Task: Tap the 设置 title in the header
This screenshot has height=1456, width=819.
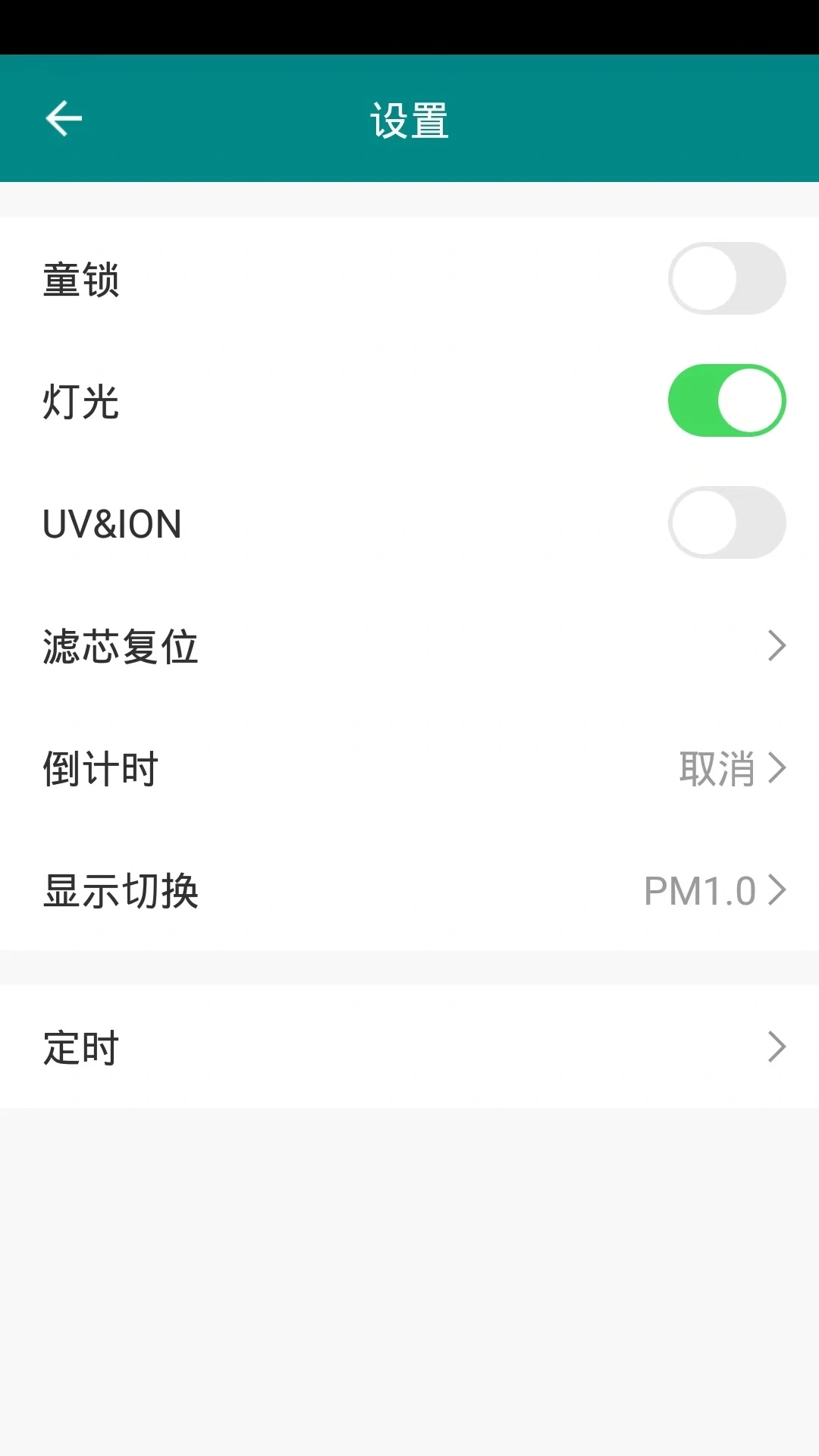Action: [x=409, y=120]
